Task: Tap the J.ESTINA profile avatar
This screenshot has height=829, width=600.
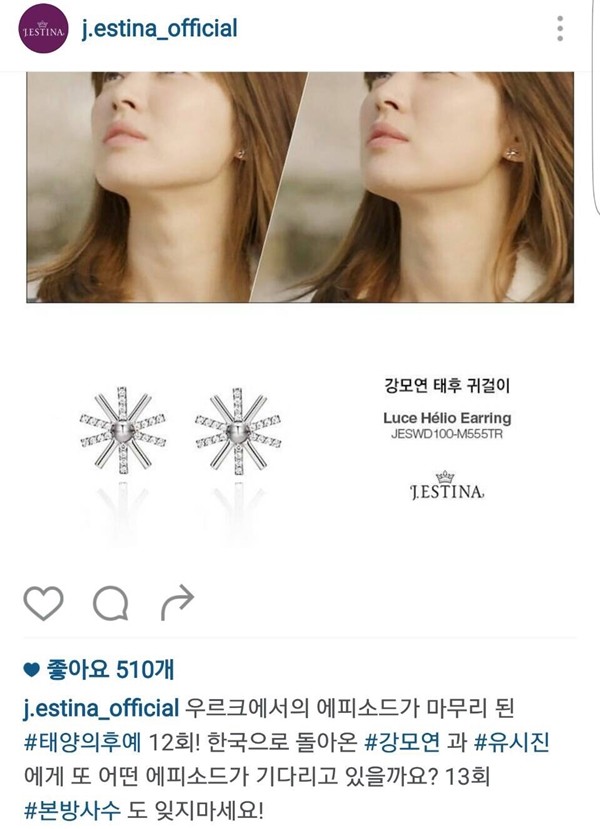Action: 44,29
